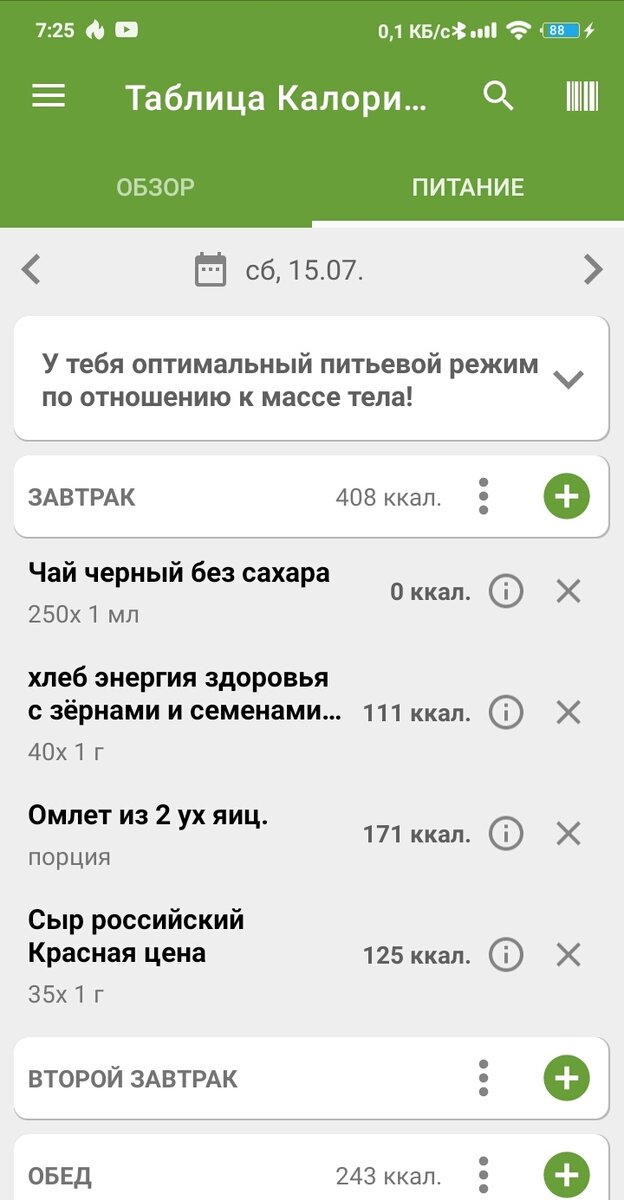Add food to ЗАВТРАК
The width and height of the screenshot is (624, 1200).
(x=566, y=497)
